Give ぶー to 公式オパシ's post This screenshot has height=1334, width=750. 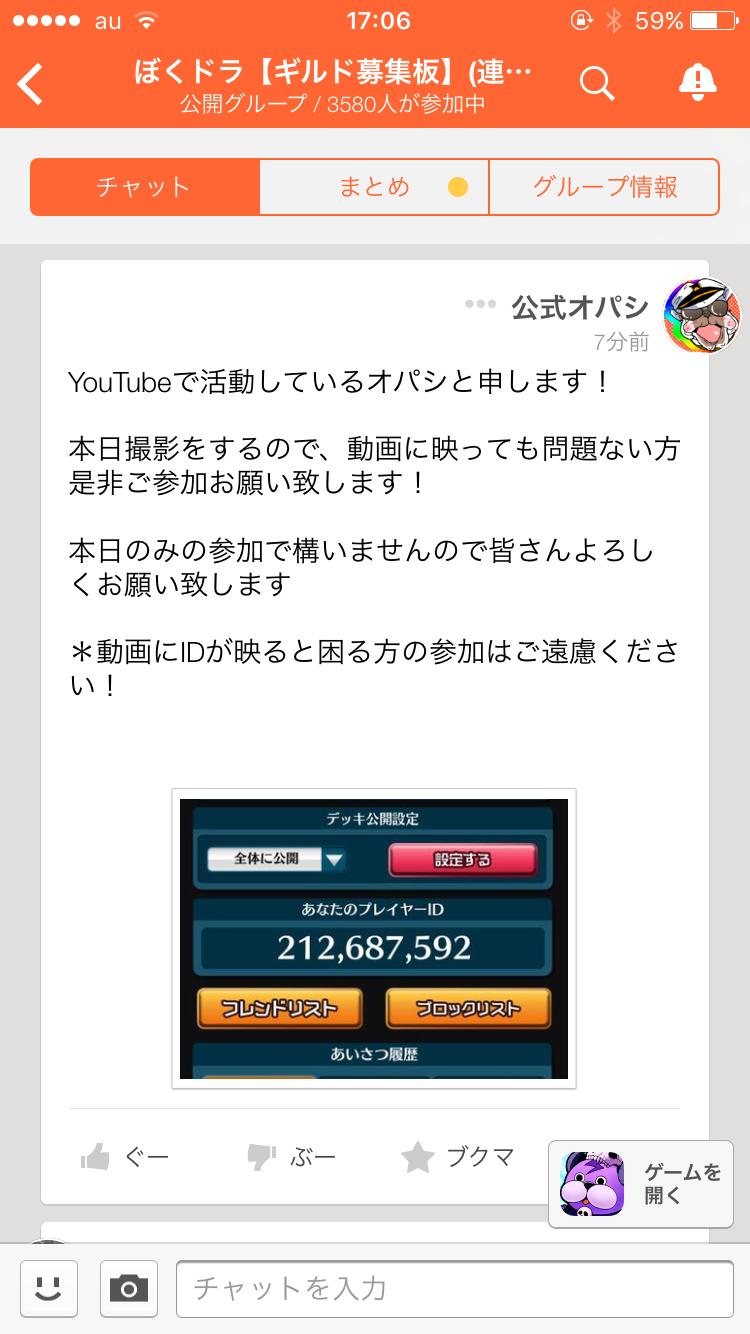pyautogui.click(x=292, y=1158)
